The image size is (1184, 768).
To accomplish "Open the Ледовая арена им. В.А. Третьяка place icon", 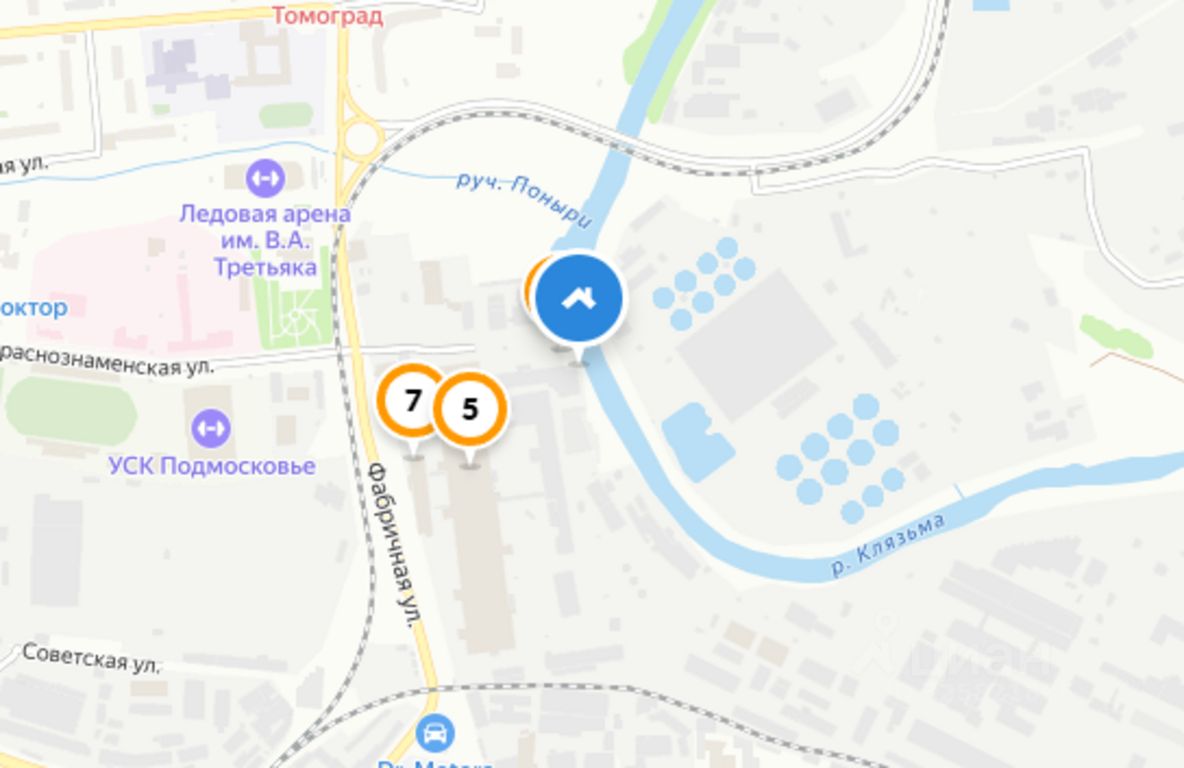I will 264,179.
